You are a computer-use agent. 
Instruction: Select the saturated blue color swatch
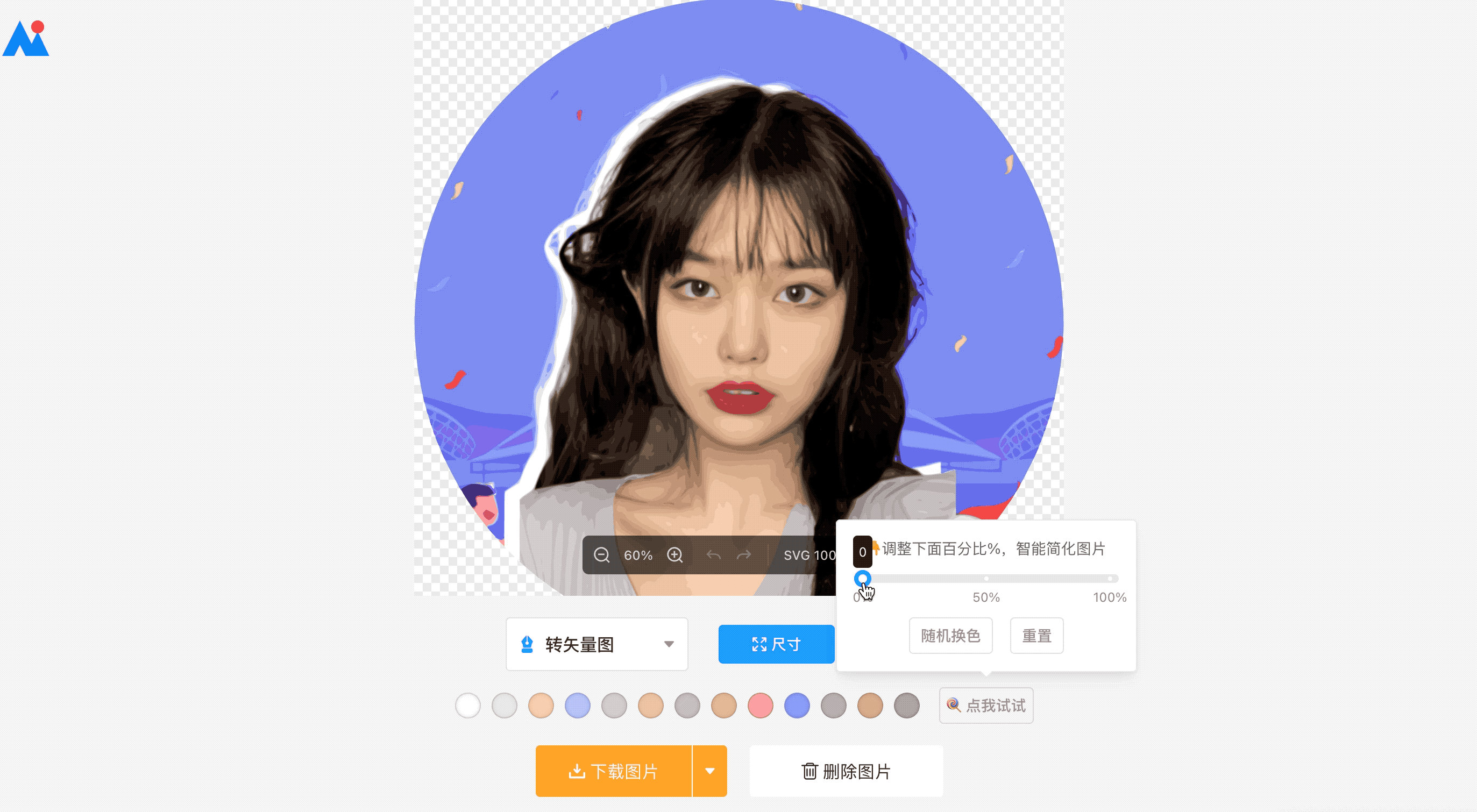pyautogui.click(x=797, y=706)
